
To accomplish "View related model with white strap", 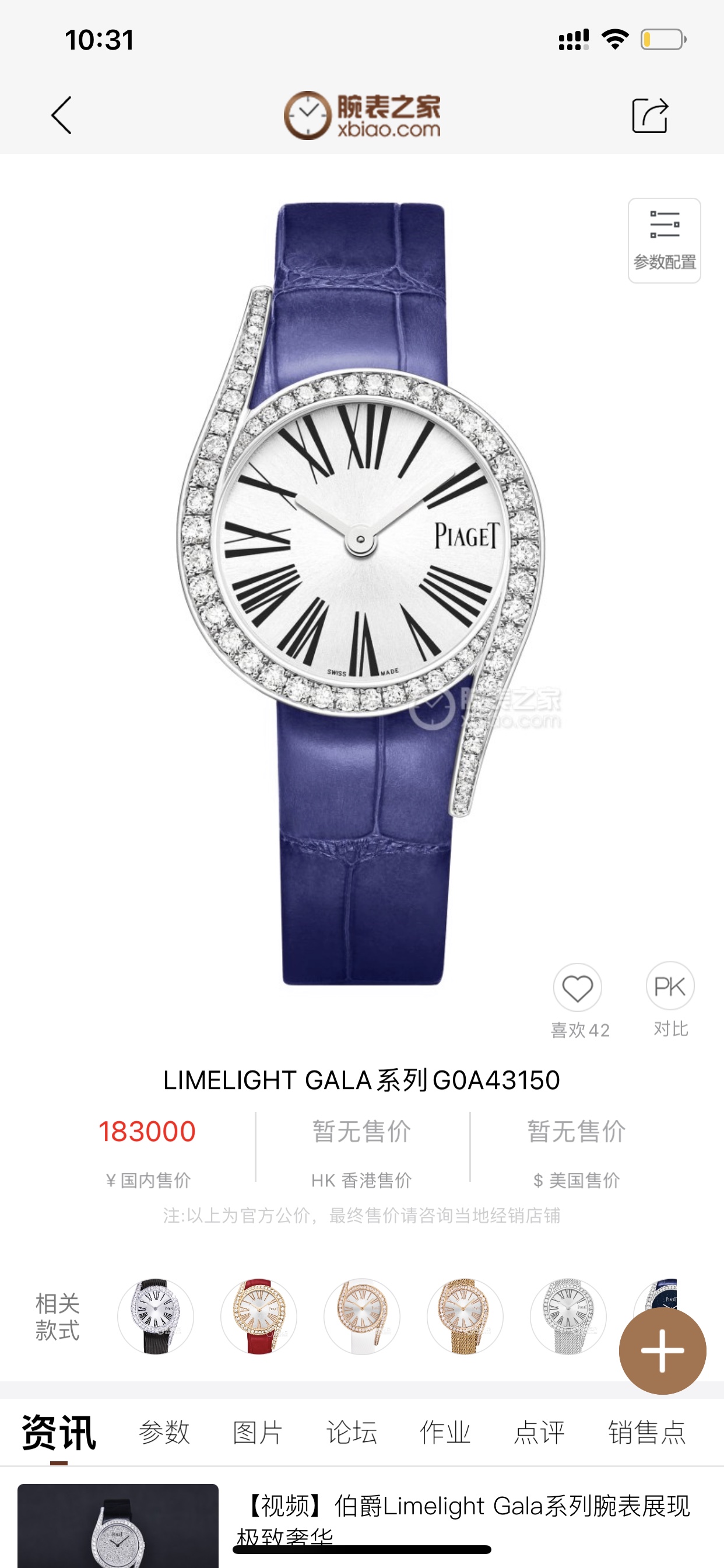I will [361, 1316].
